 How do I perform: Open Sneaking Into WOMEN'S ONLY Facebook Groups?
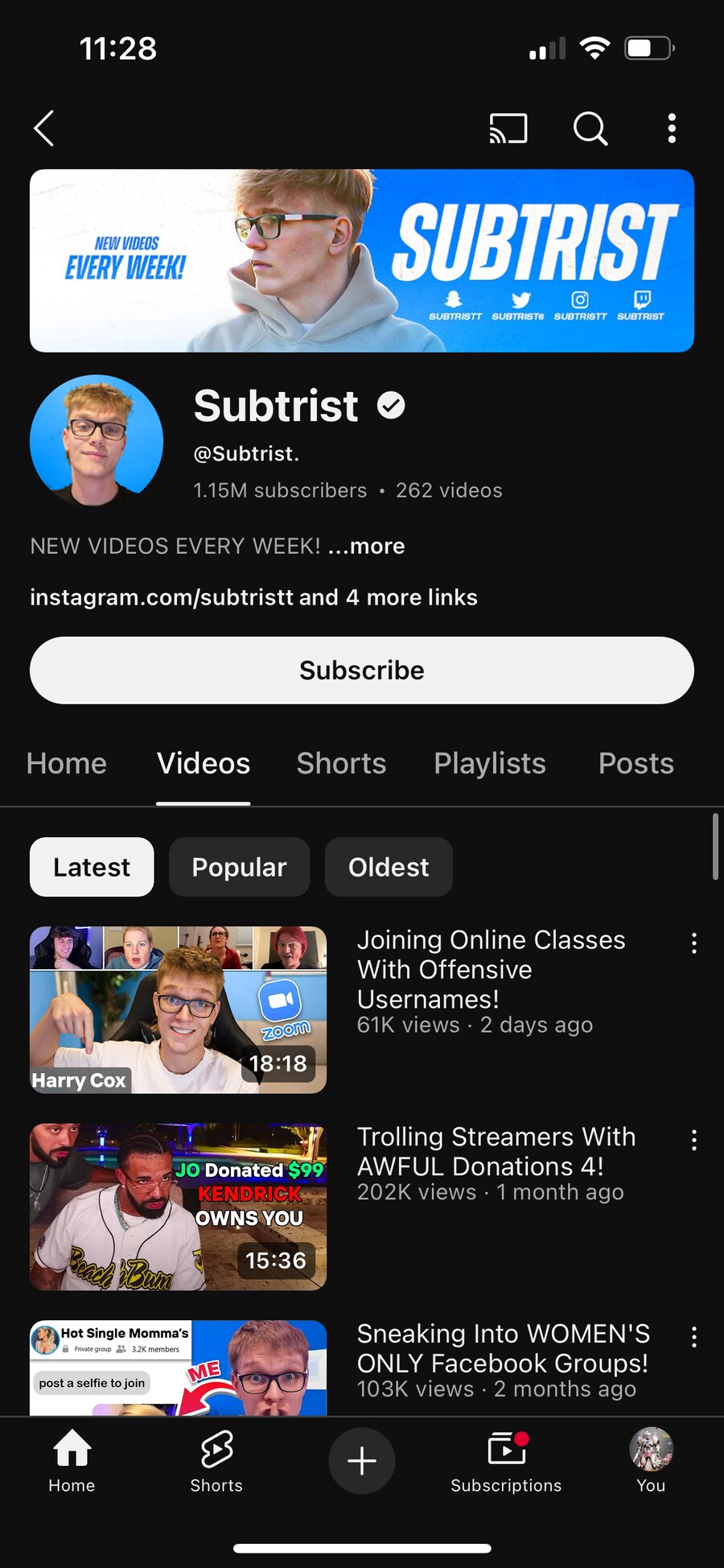(502, 1348)
